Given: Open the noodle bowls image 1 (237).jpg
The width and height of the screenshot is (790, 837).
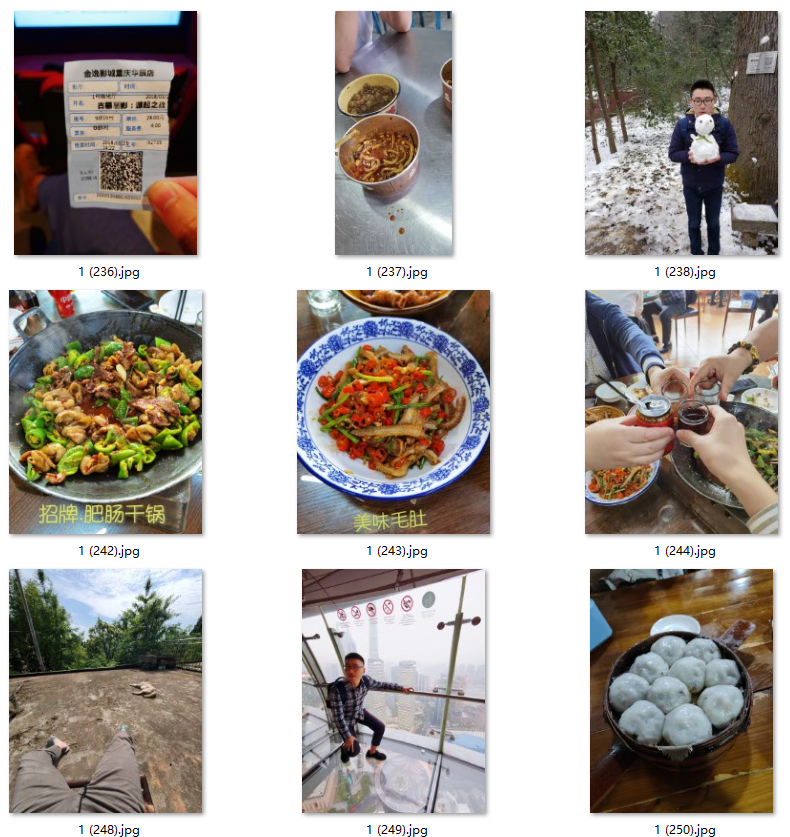Looking at the screenshot, I should coord(393,133).
